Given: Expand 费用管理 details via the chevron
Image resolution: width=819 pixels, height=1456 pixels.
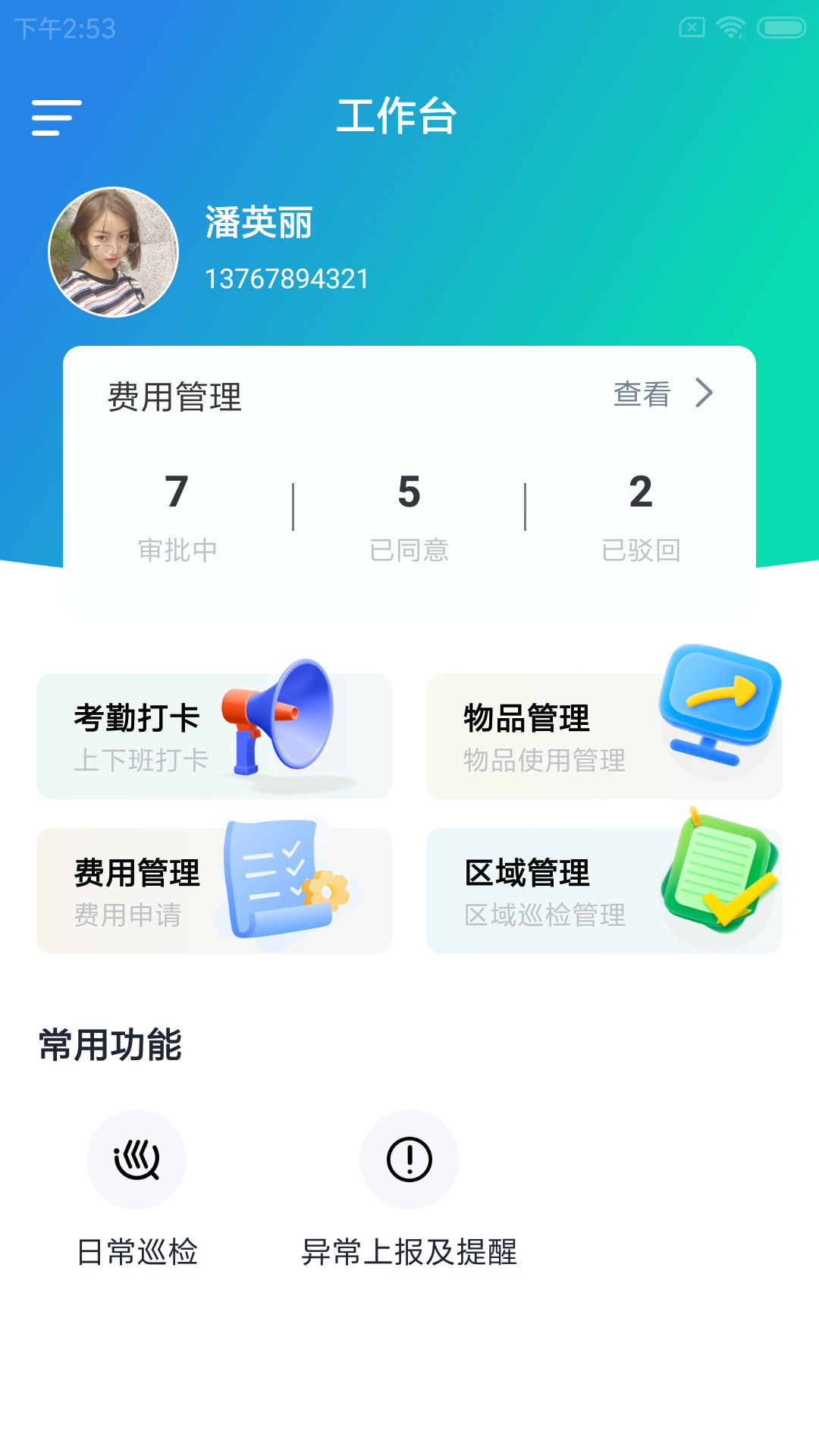Looking at the screenshot, I should point(706,394).
